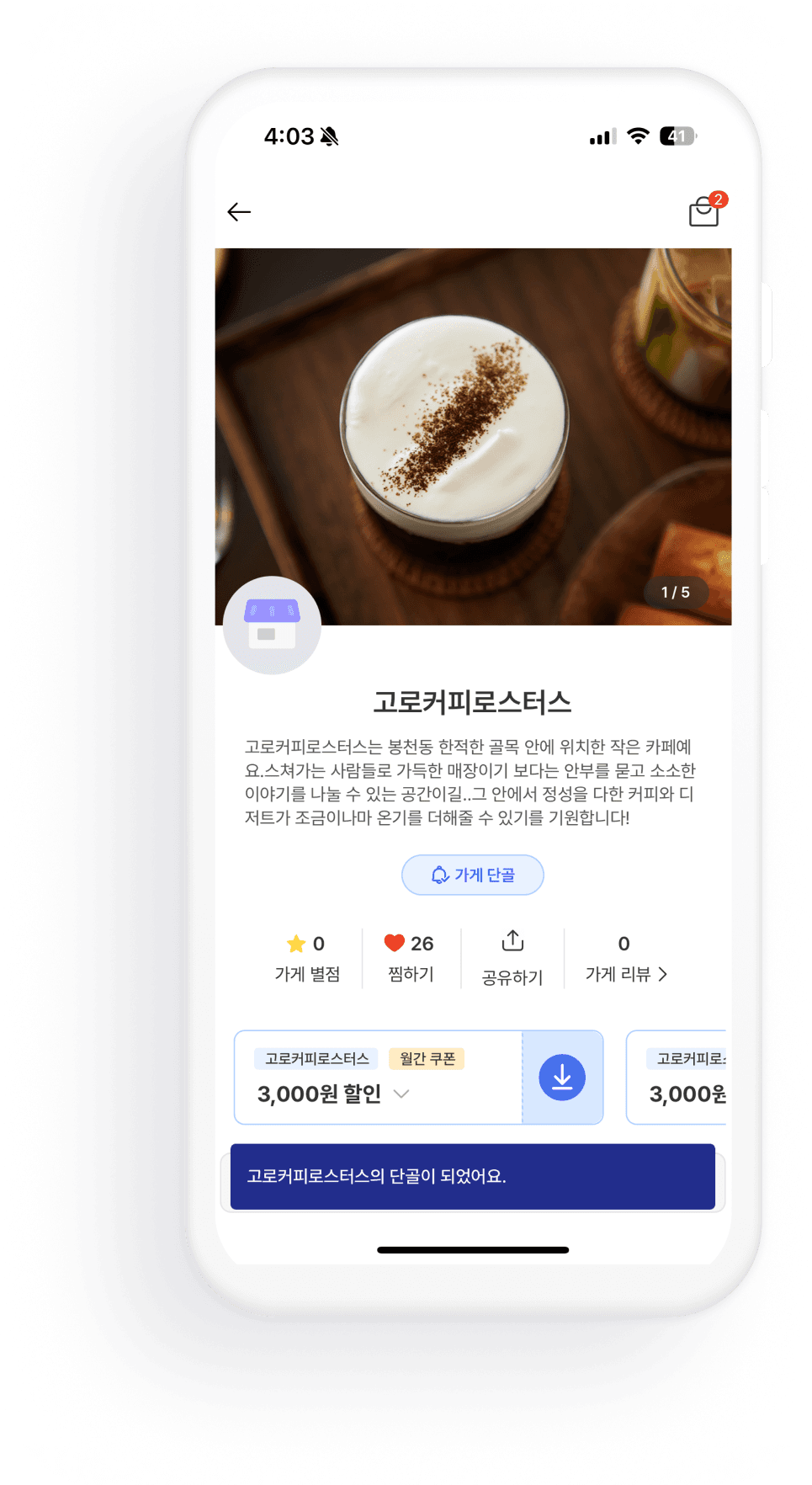812x1485 pixels.
Task: View the 가게 별점 rating
Action: coord(307,957)
